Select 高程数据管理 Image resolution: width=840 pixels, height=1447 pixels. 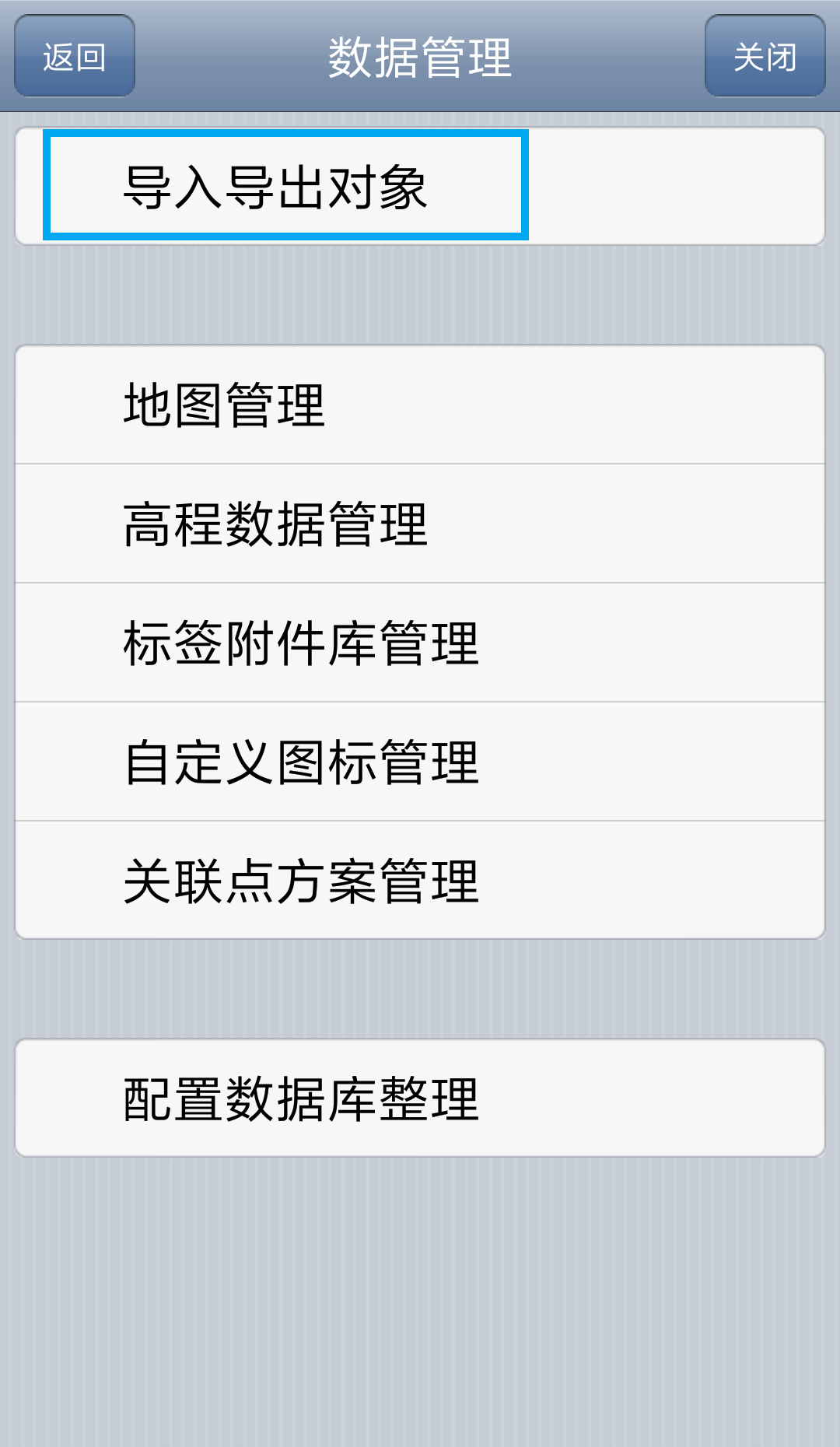[420, 524]
